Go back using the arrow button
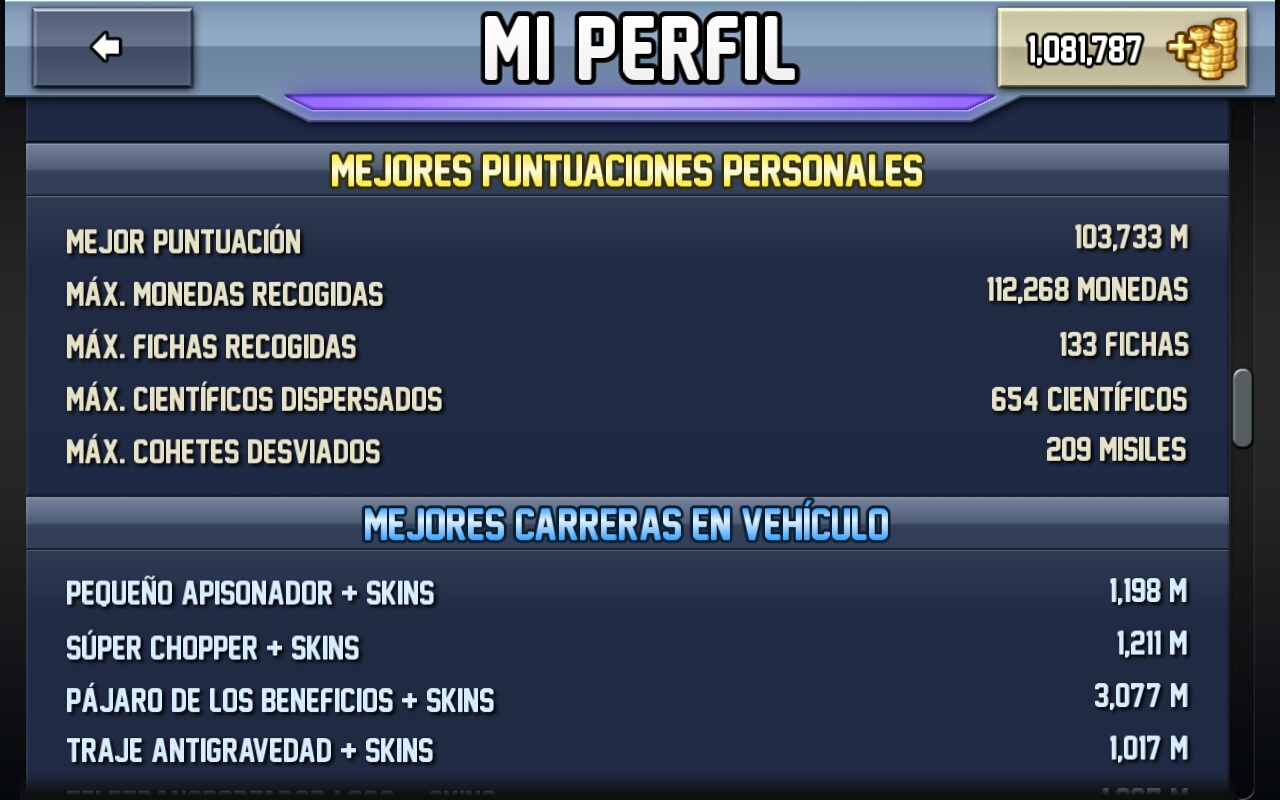This screenshot has height=800, width=1280. [x=111, y=47]
